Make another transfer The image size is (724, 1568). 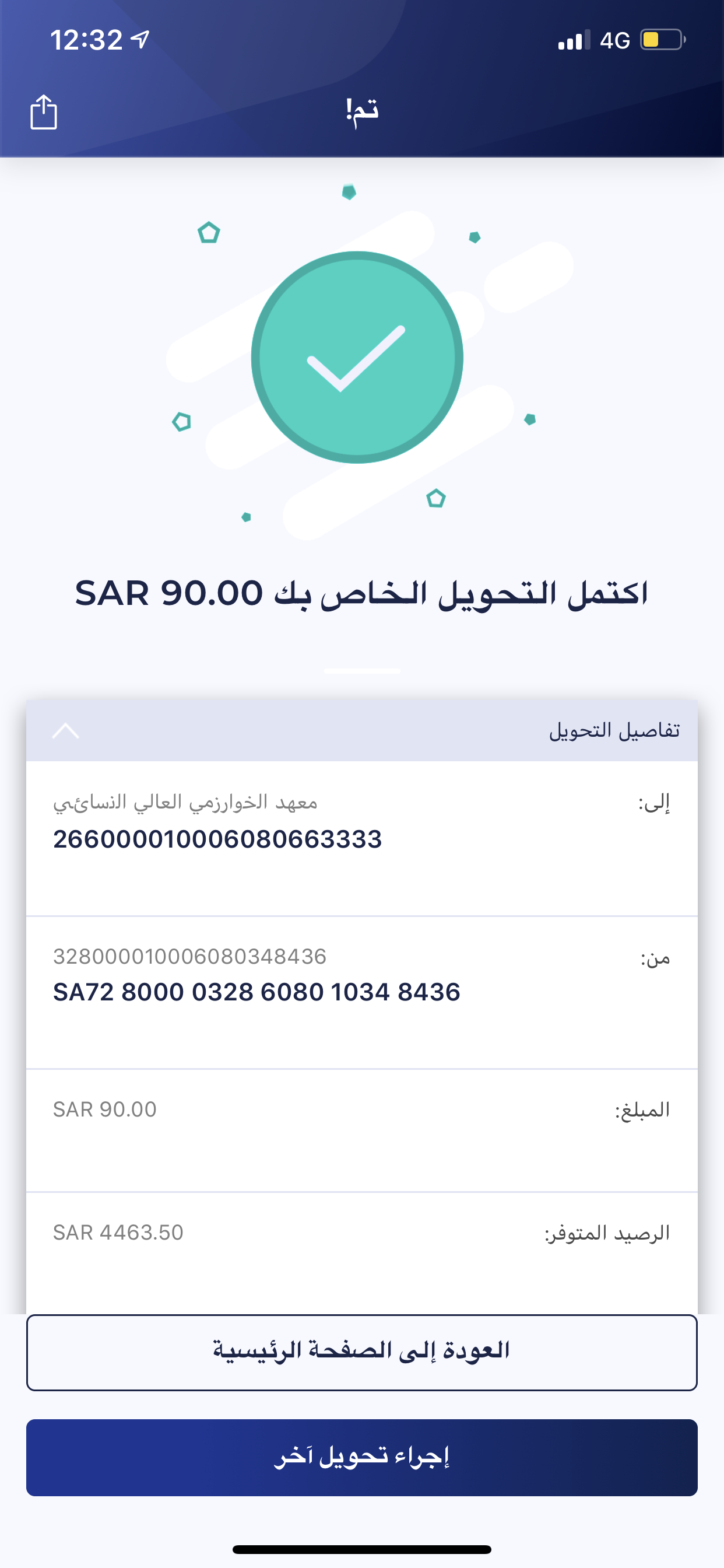361,1457
